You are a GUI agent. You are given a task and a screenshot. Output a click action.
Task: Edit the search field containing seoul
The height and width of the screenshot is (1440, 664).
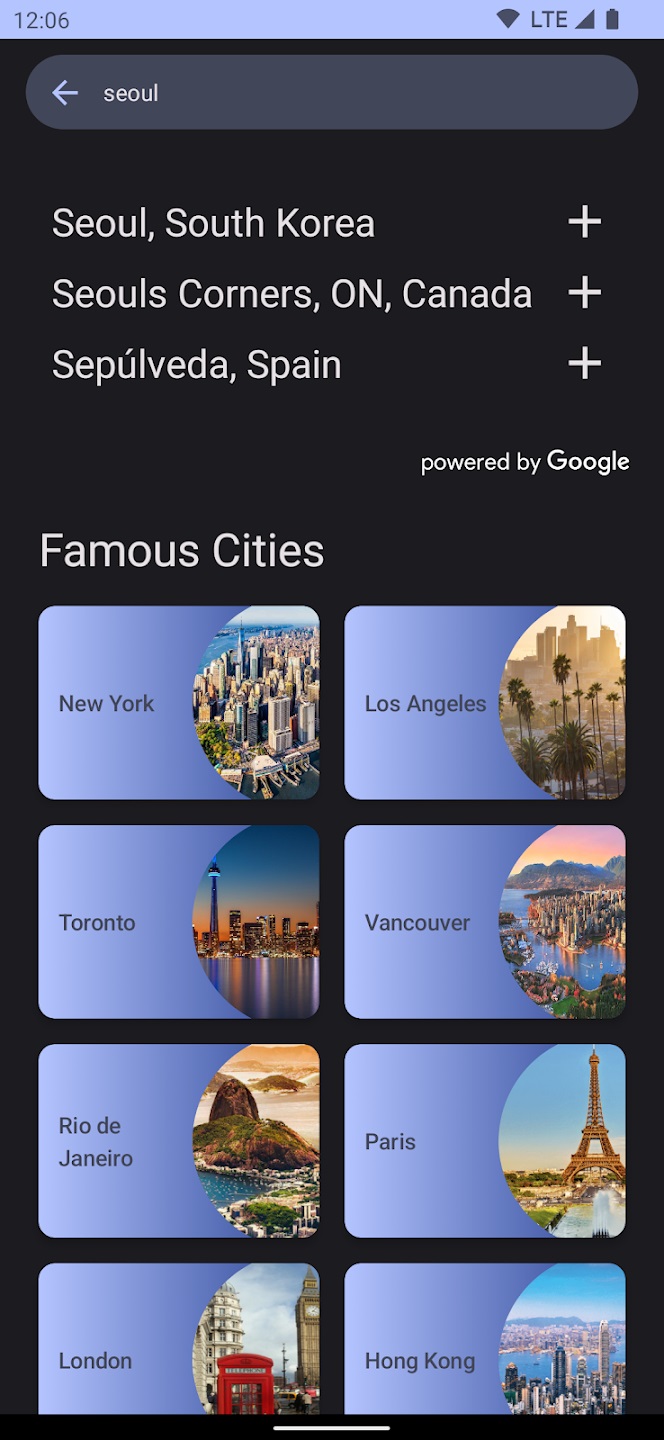(350, 93)
